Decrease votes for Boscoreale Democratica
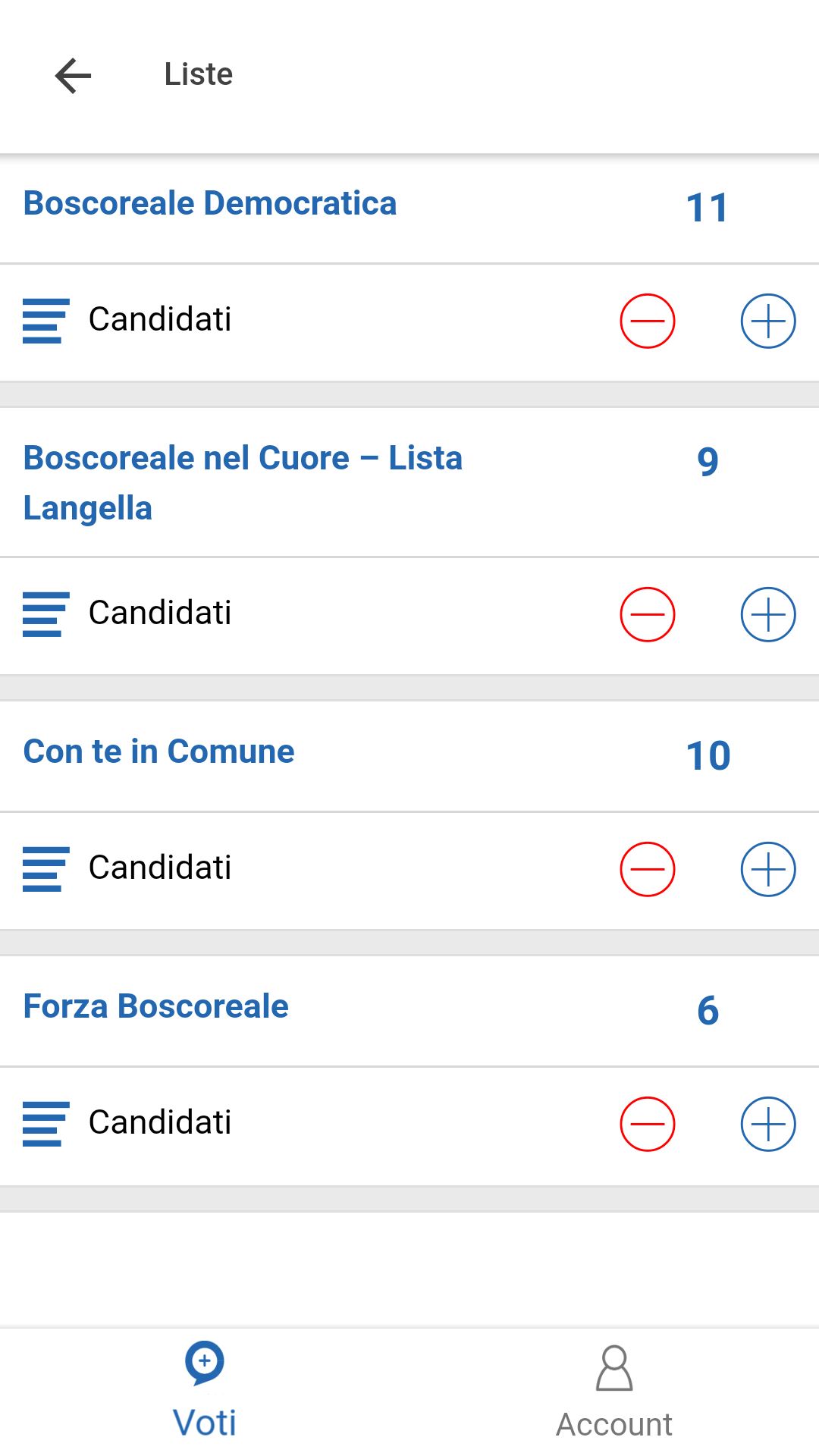 tap(647, 321)
